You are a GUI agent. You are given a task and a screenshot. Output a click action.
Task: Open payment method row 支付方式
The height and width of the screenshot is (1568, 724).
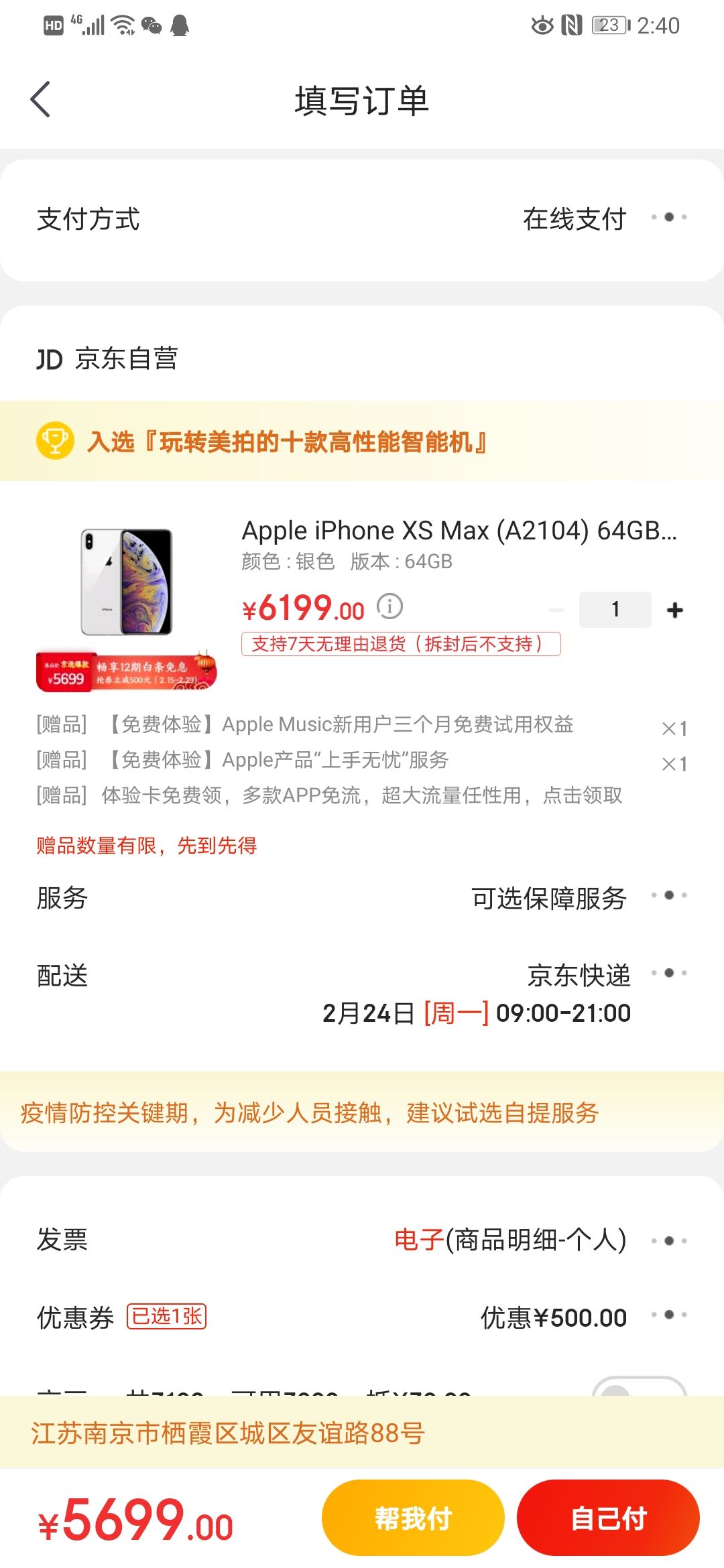click(x=362, y=219)
